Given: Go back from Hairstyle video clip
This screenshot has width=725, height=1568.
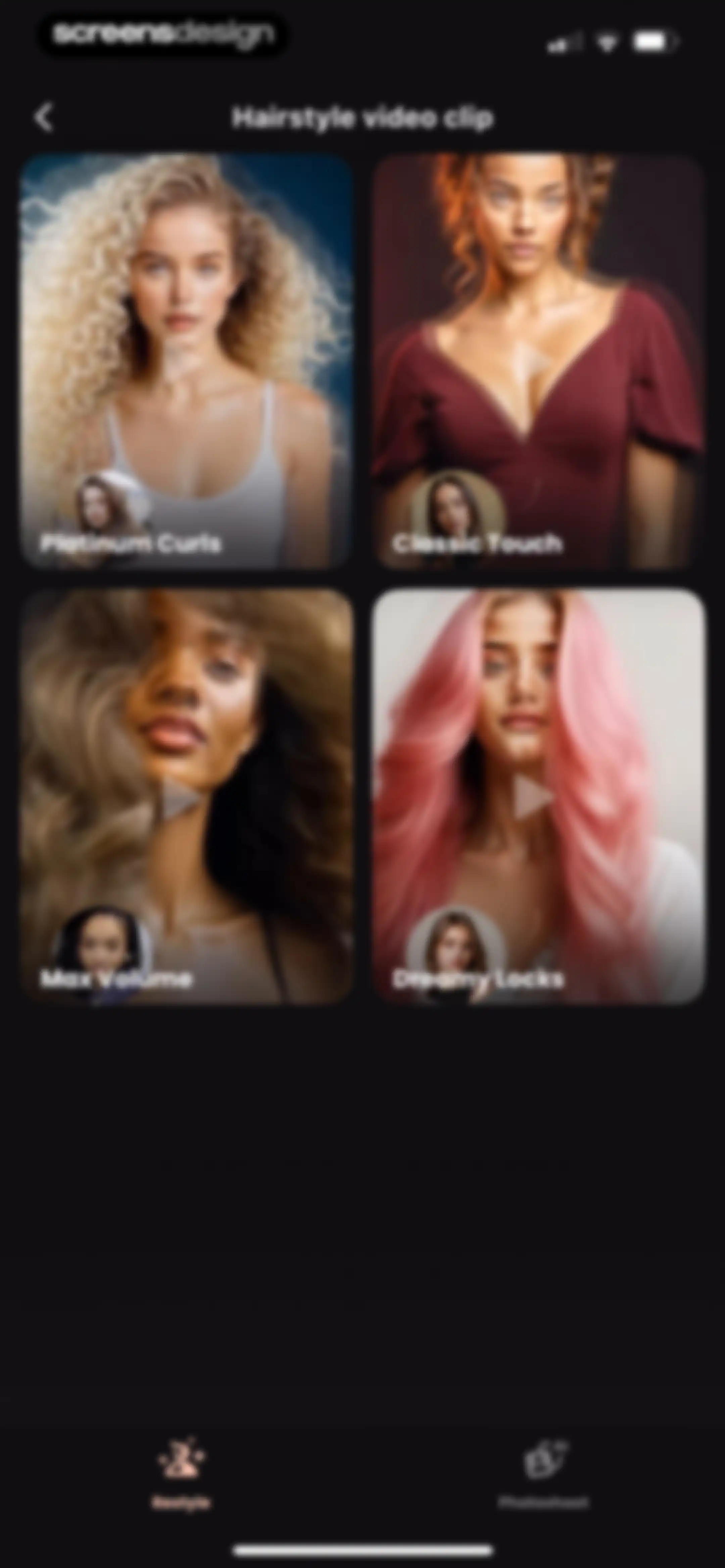Looking at the screenshot, I should 44,117.
